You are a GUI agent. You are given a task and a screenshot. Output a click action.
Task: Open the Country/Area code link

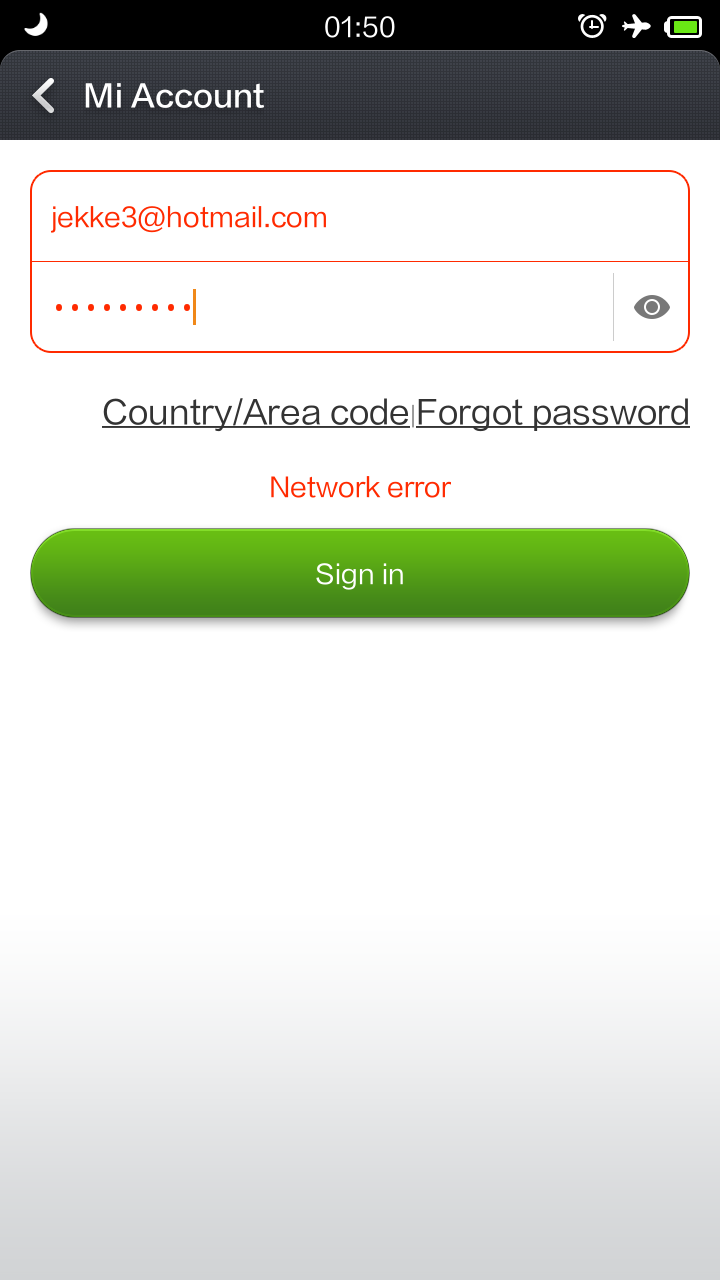tap(256, 412)
